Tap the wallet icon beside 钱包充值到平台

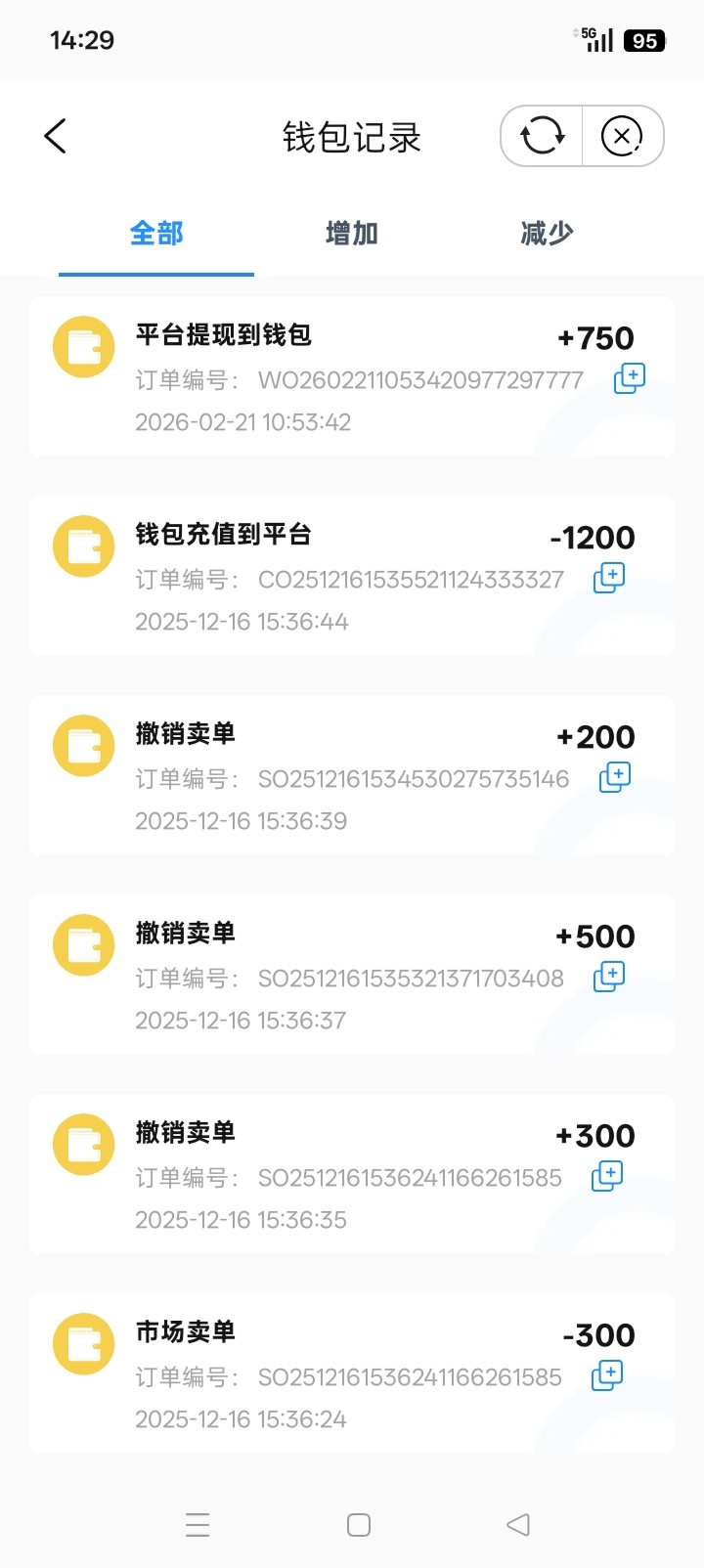pyautogui.click(x=83, y=545)
